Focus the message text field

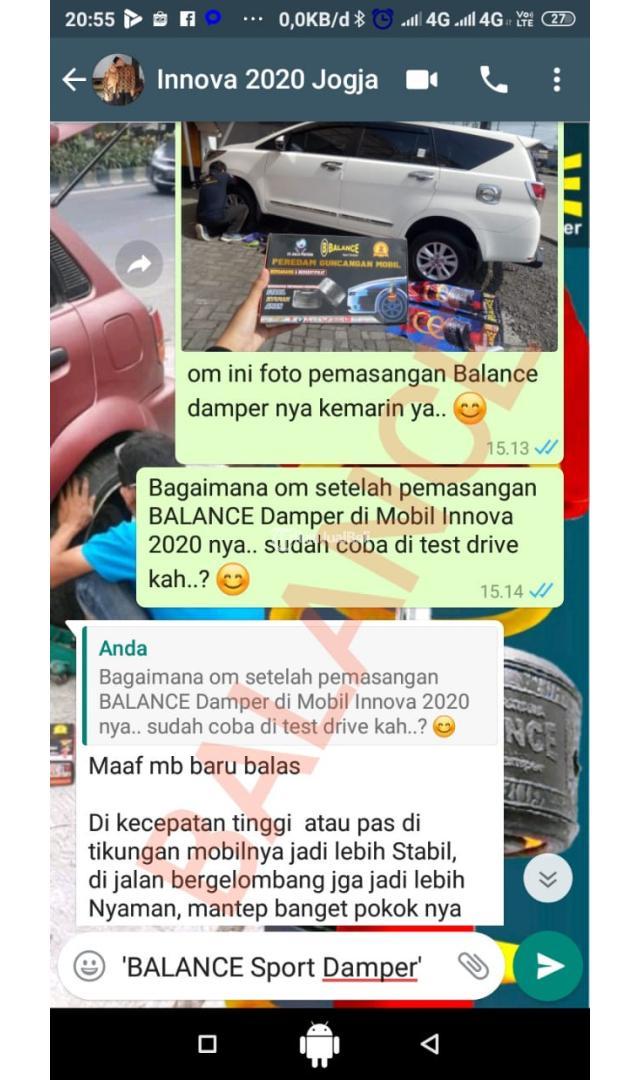[x=280, y=966]
